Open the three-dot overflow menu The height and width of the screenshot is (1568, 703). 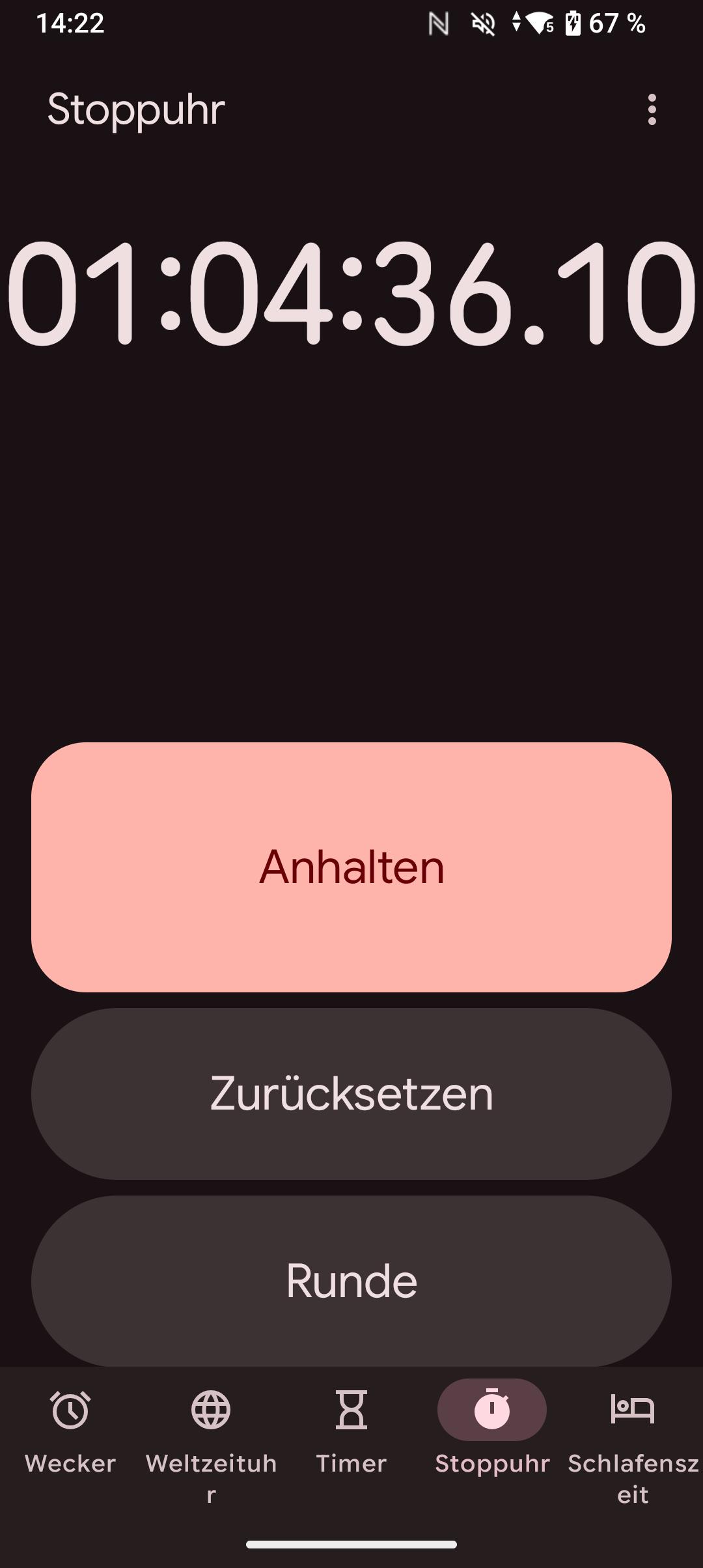point(652,109)
